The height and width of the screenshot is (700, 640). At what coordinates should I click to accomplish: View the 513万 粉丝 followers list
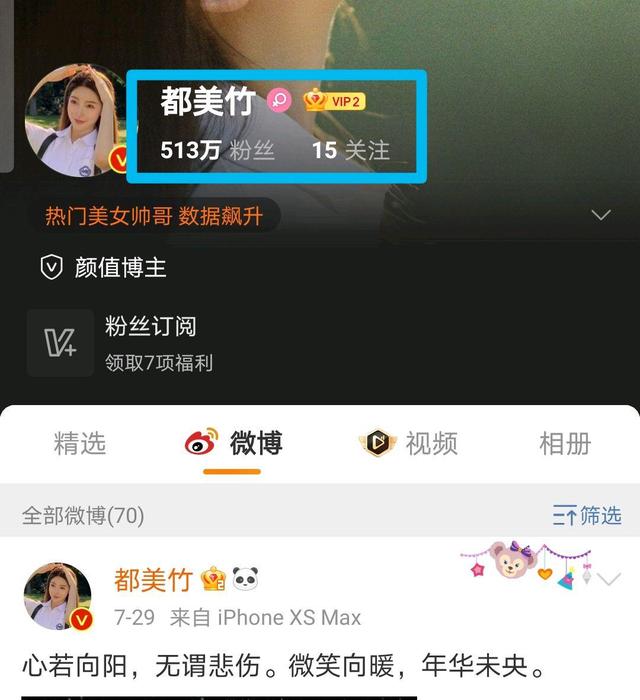(x=217, y=151)
